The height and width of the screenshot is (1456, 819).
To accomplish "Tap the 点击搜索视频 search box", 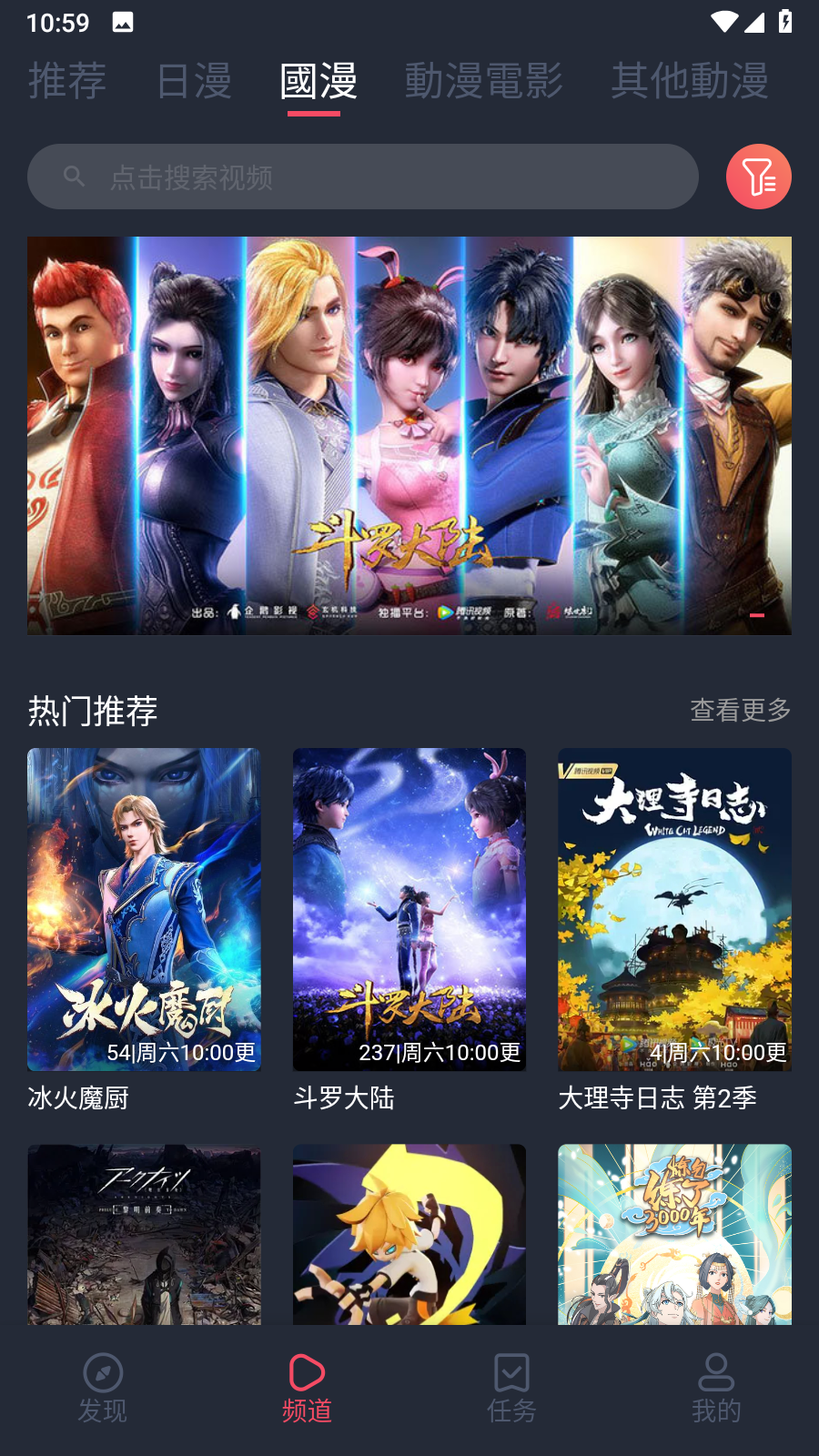I will (x=362, y=177).
